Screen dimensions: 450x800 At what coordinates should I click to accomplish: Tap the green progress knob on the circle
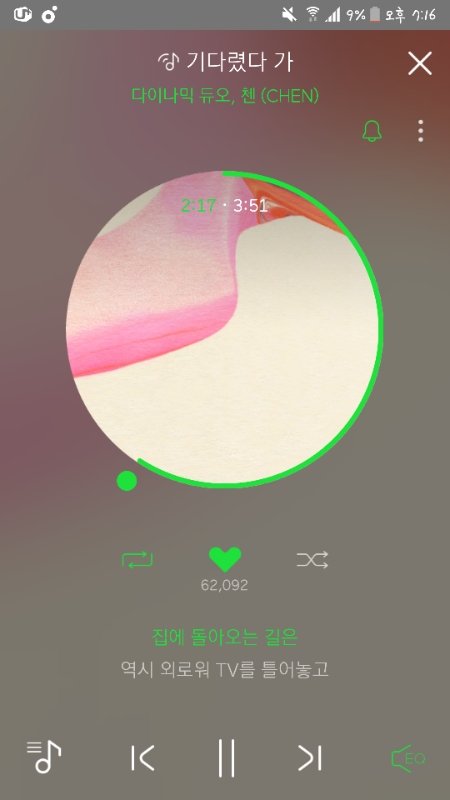pos(127,481)
